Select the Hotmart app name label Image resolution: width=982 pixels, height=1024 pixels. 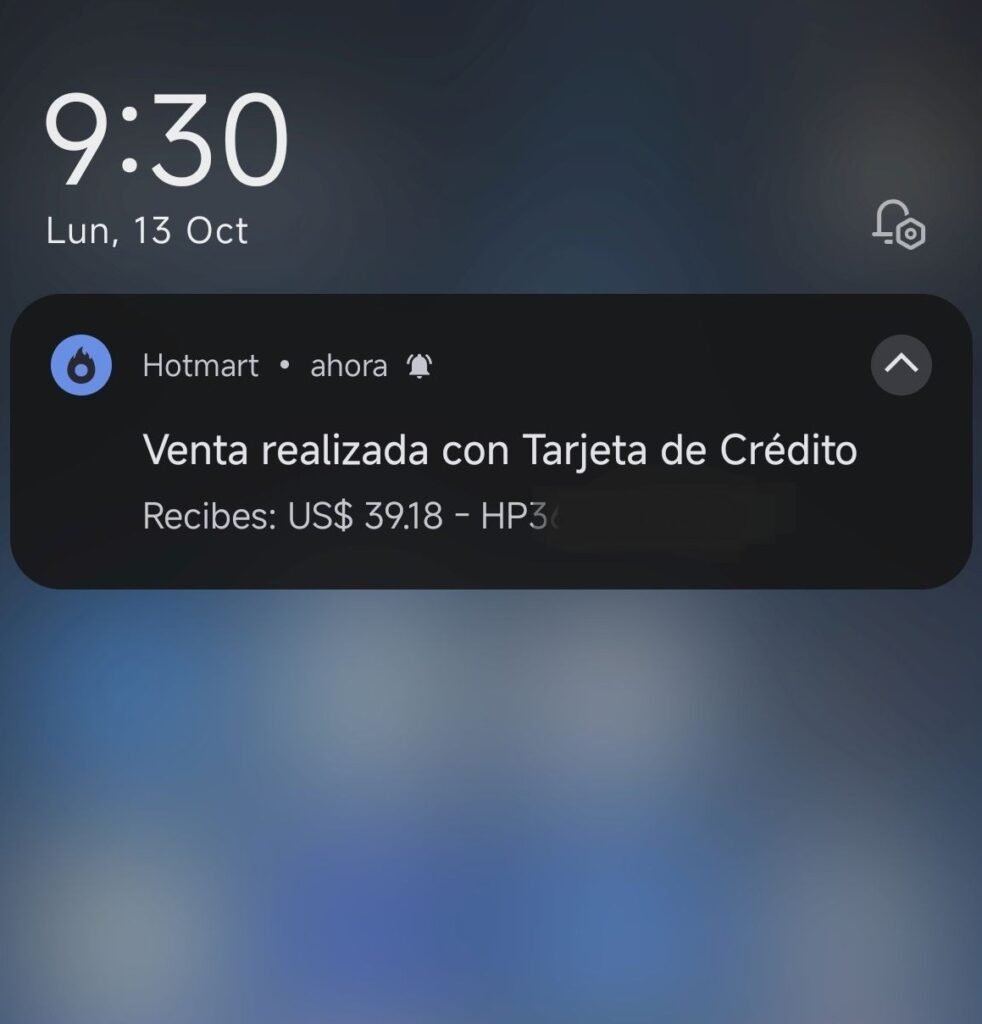point(201,365)
